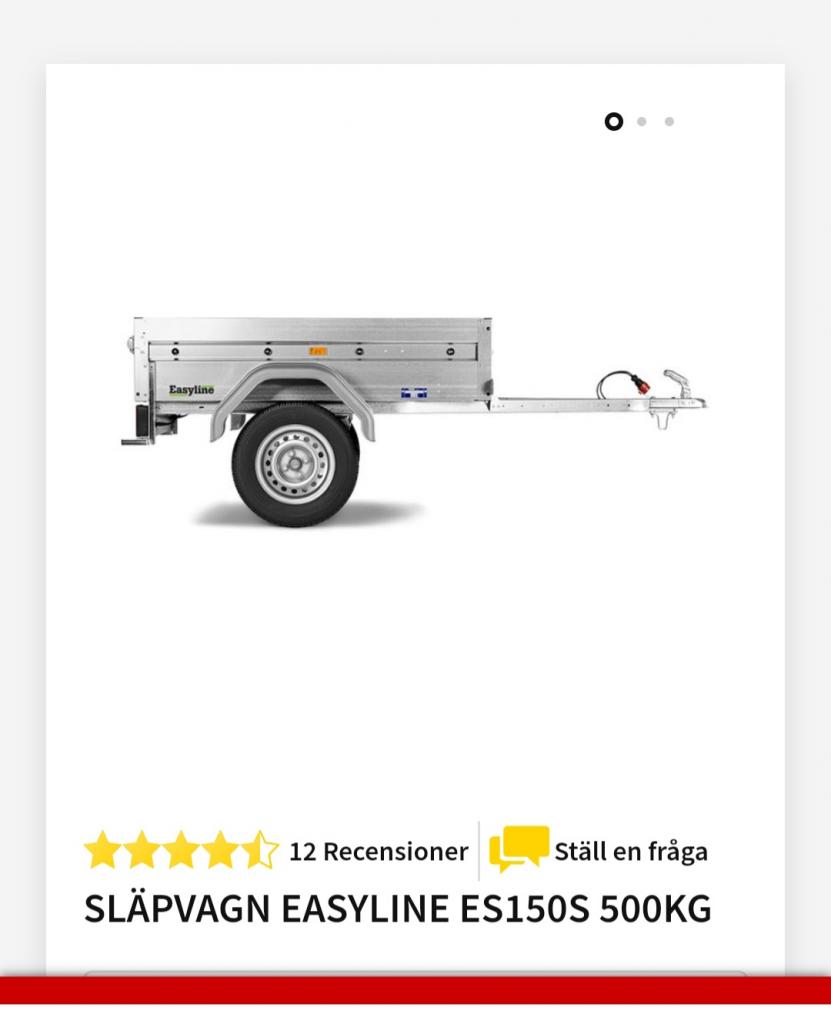Open the 12 Recensioner reviews
This screenshot has width=831, height=1024.
378,851
